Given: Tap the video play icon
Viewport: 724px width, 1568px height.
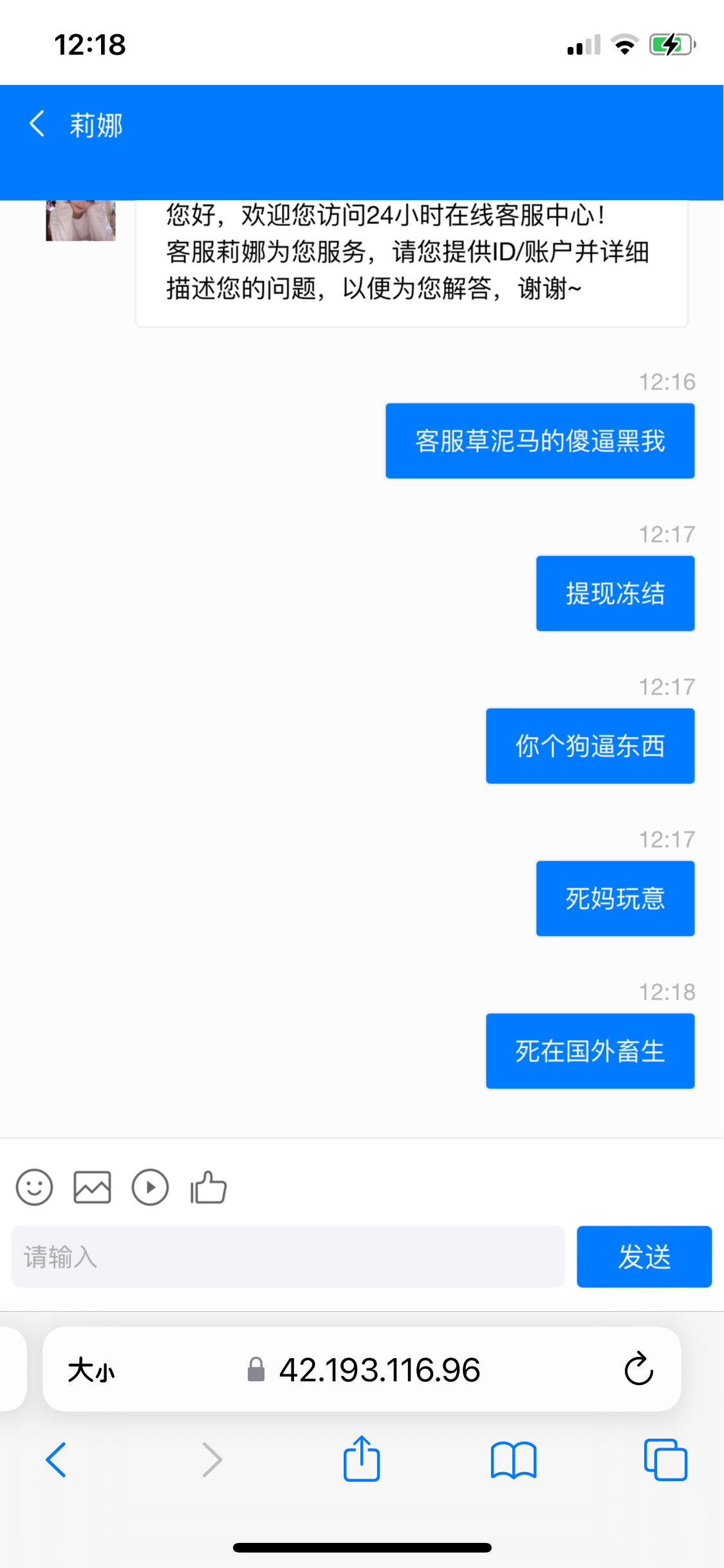Looking at the screenshot, I should click(x=150, y=1187).
